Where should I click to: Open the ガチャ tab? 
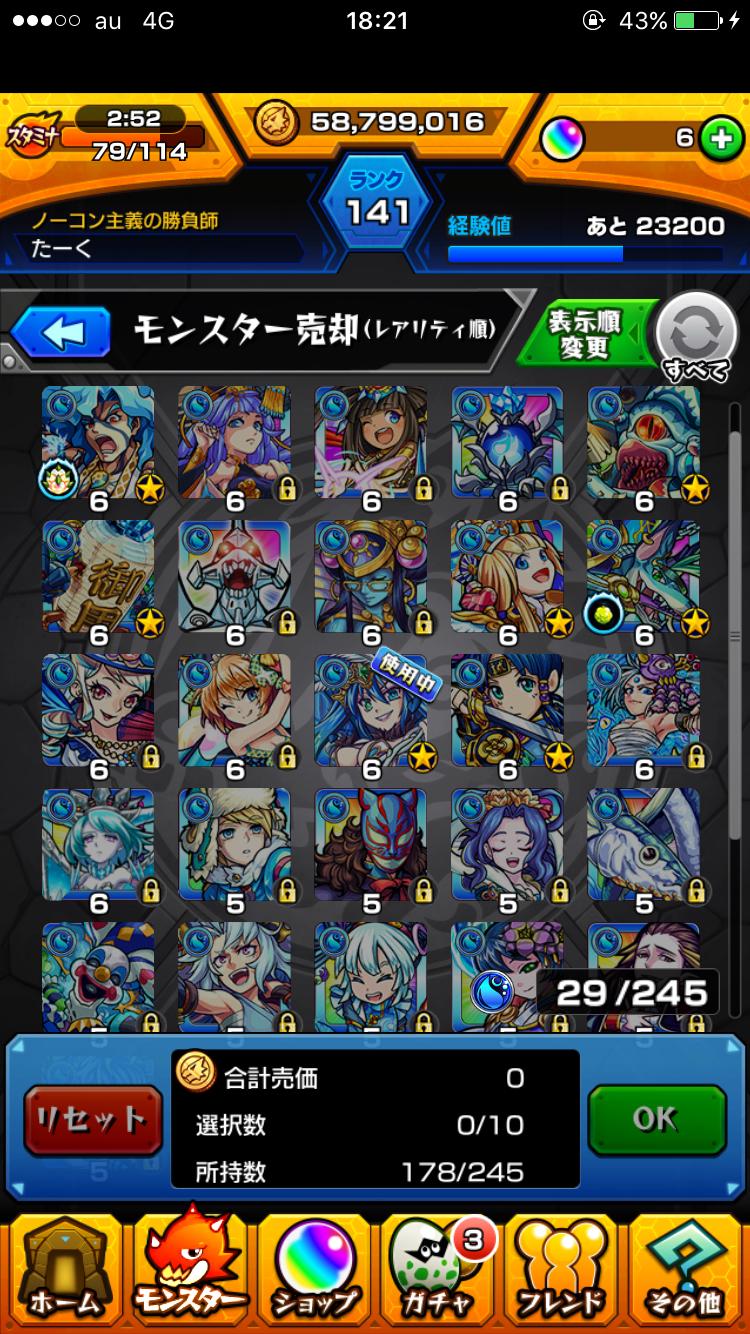pos(440,1267)
